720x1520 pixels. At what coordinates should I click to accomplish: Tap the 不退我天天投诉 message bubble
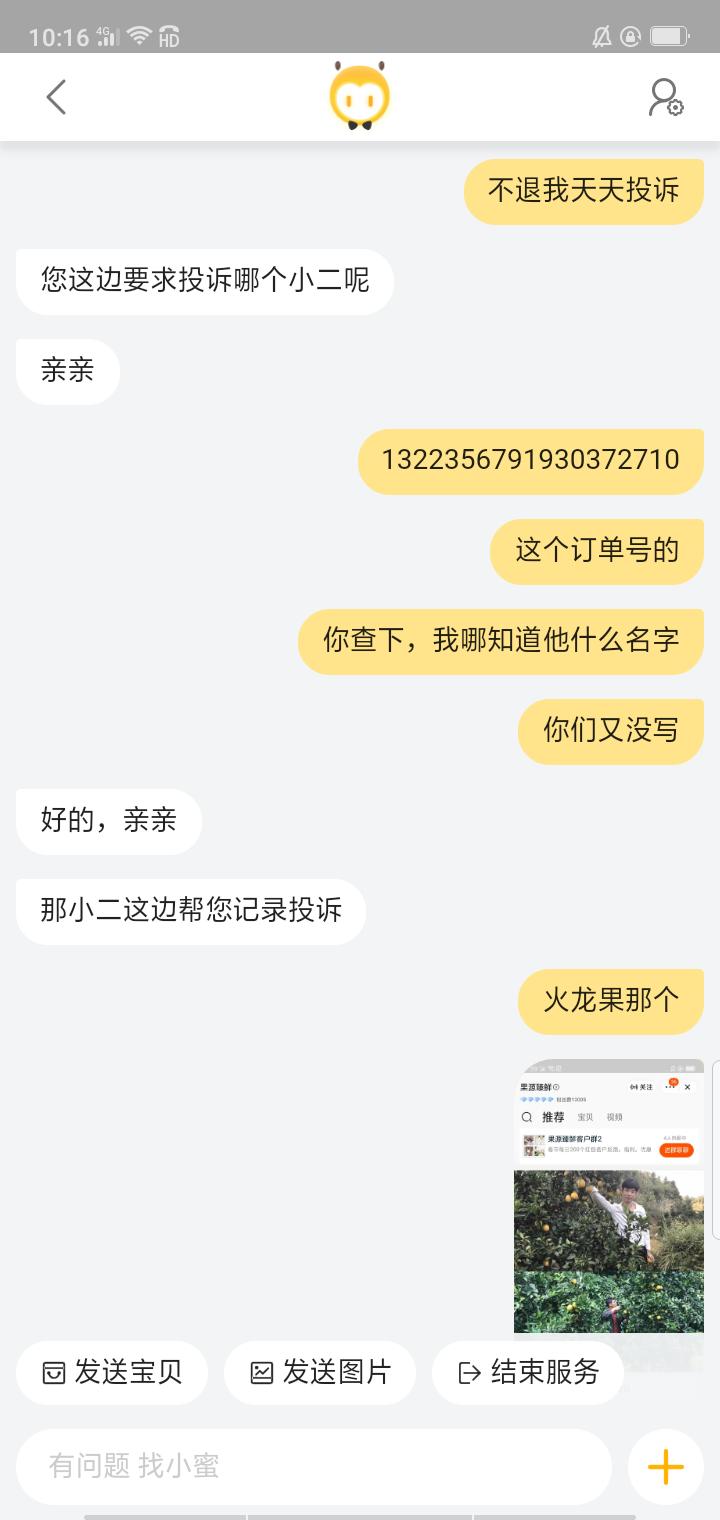[x=583, y=190]
